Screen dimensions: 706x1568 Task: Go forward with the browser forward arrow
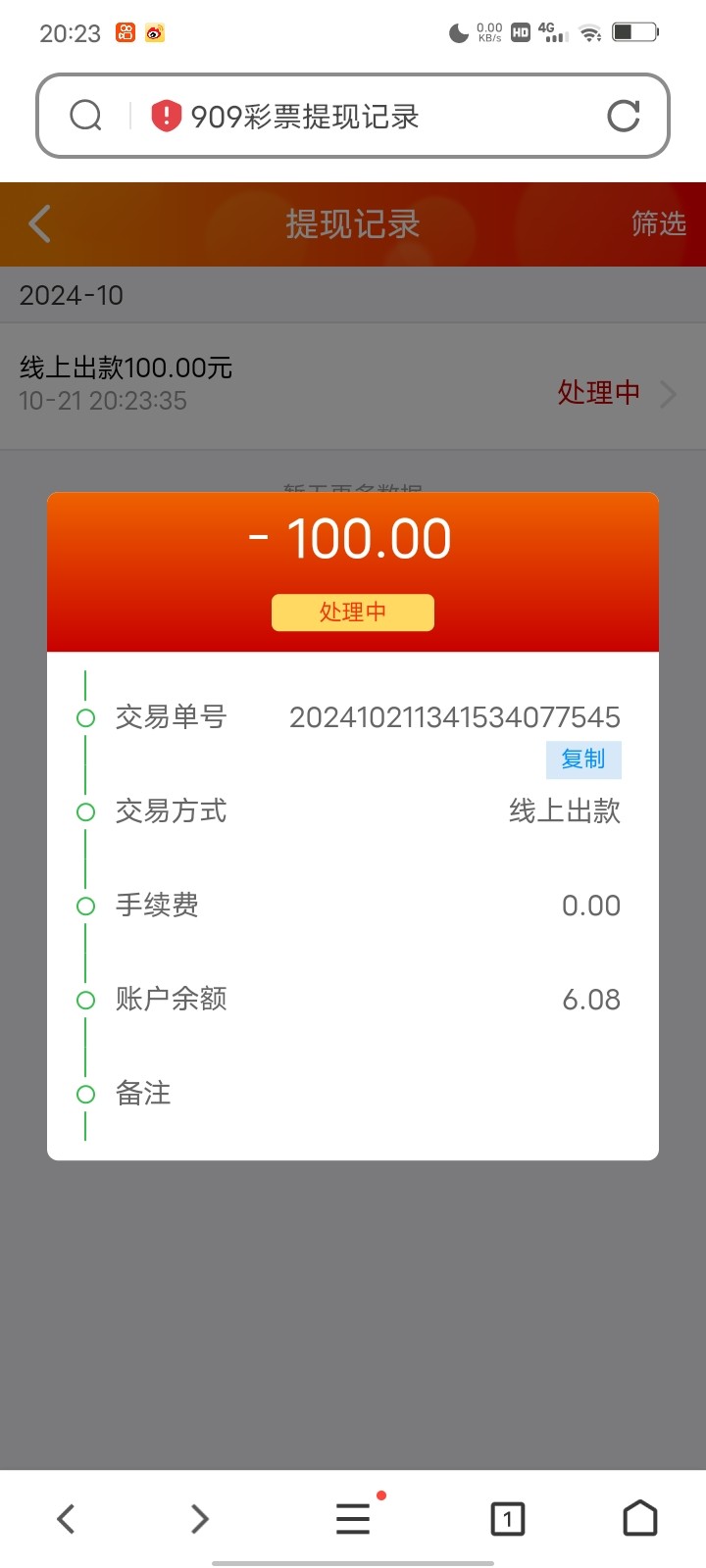click(199, 1519)
